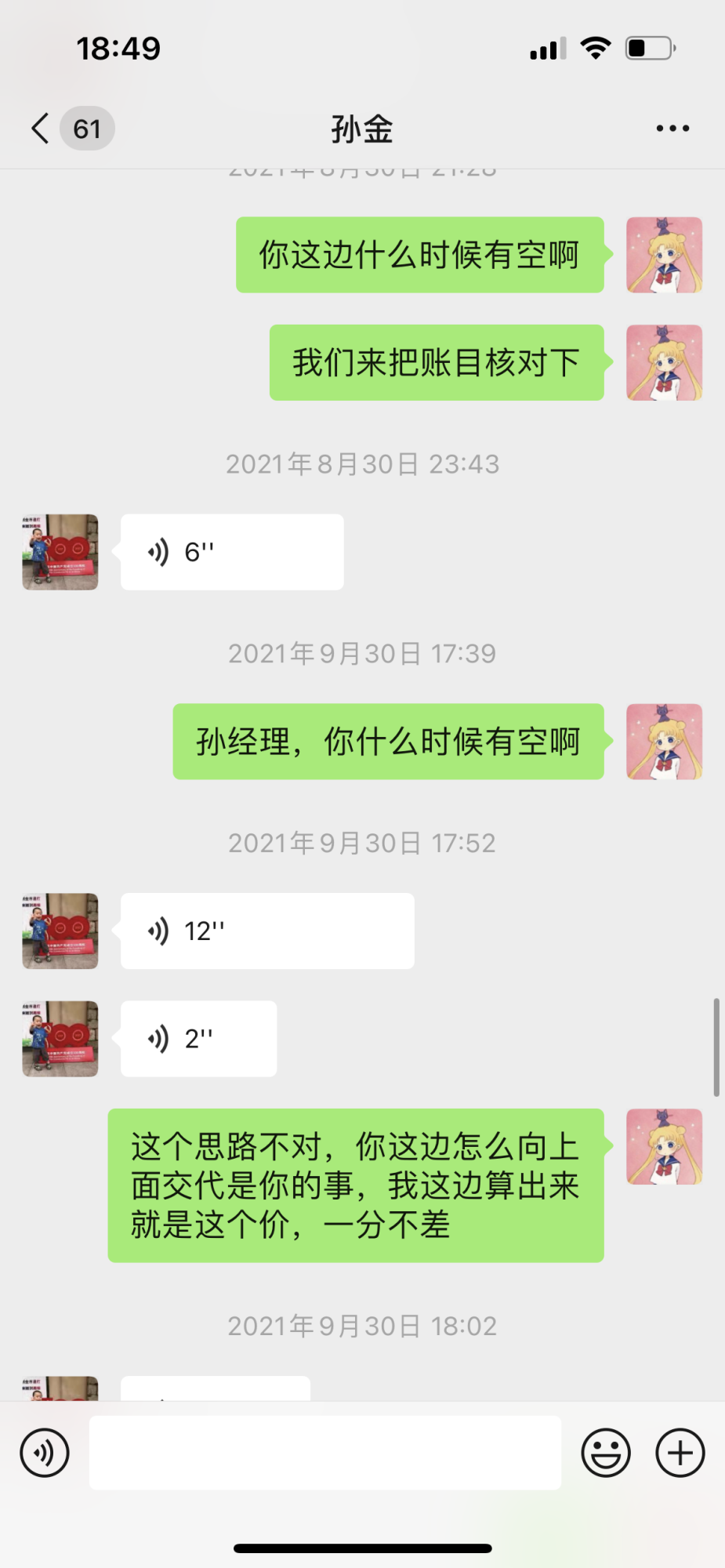The height and width of the screenshot is (1568, 725).
Task: Open the plus attachments menu
Action: pos(680,1453)
